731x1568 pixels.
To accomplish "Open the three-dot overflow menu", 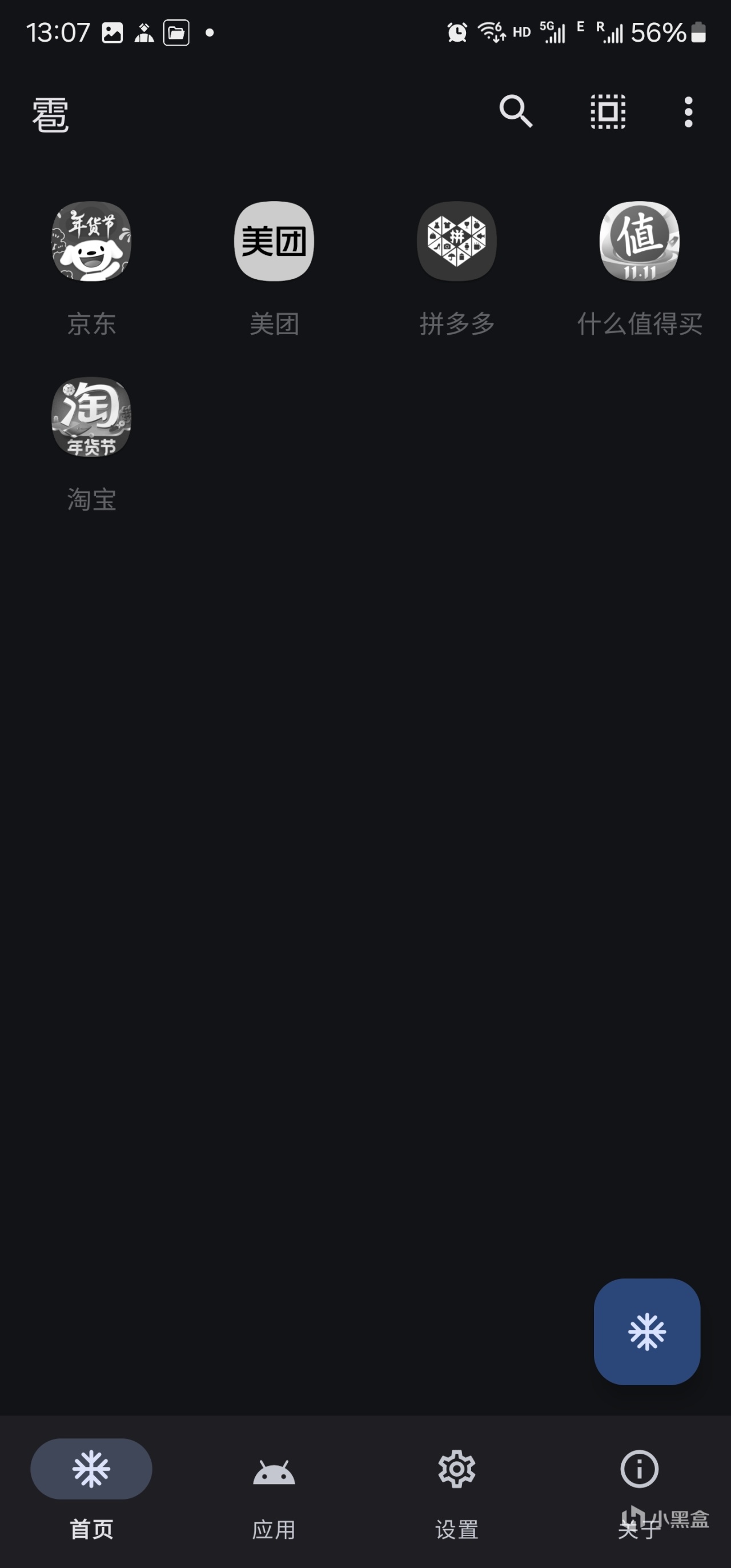I will pyautogui.click(x=688, y=112).
